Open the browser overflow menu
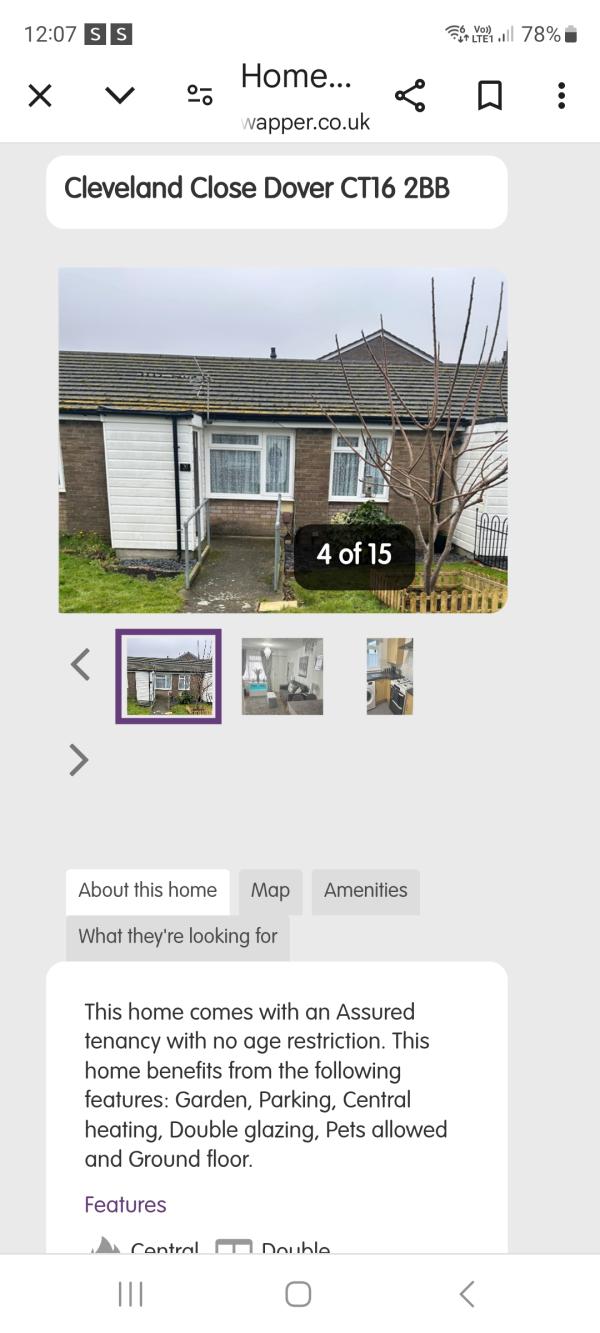The width and height of the screenshot is (600, 1333). pyautogui.click(x=561, y=96)
